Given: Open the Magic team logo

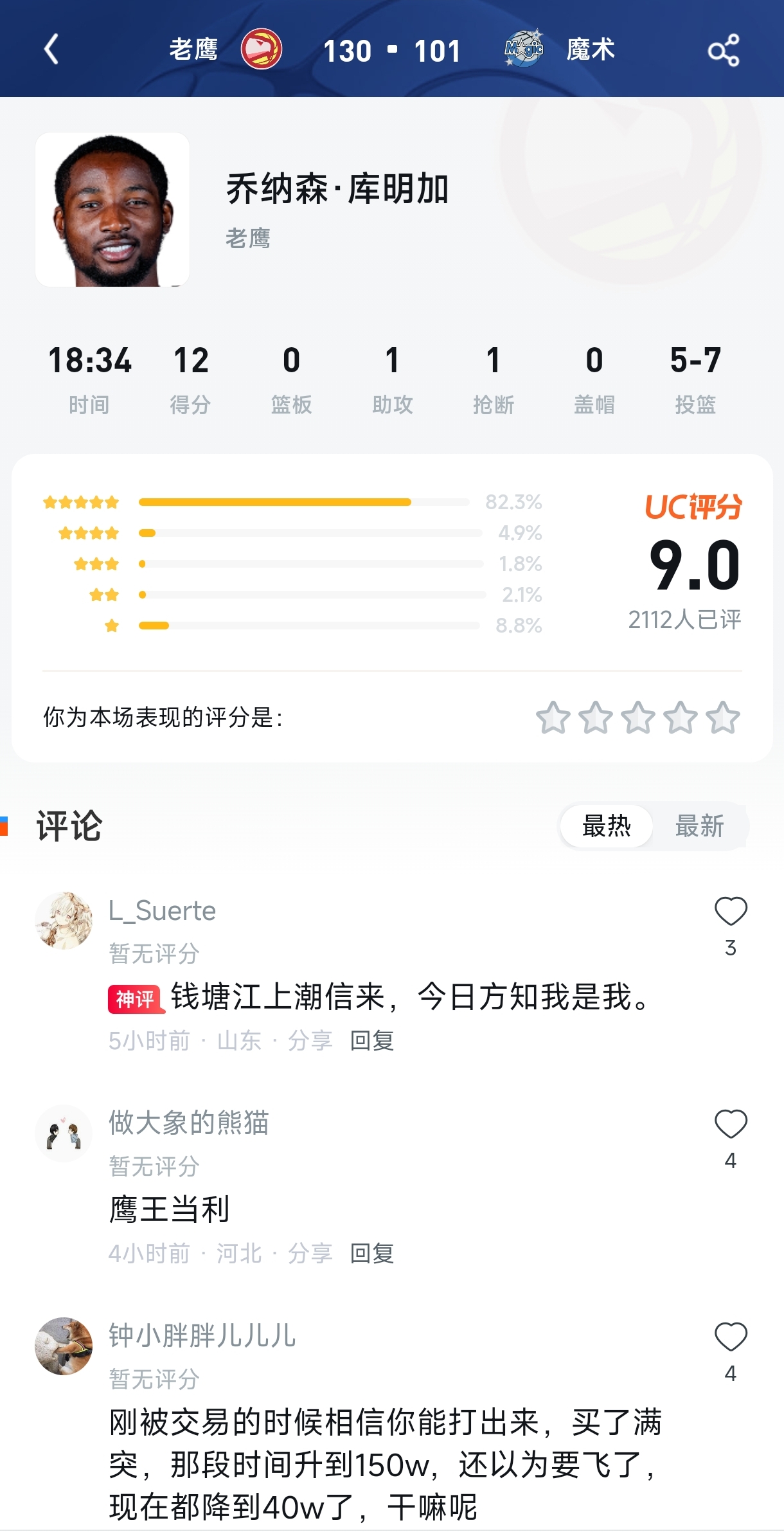Looking at the screenshot, I should pyautogui.click(x=522, y=50).
